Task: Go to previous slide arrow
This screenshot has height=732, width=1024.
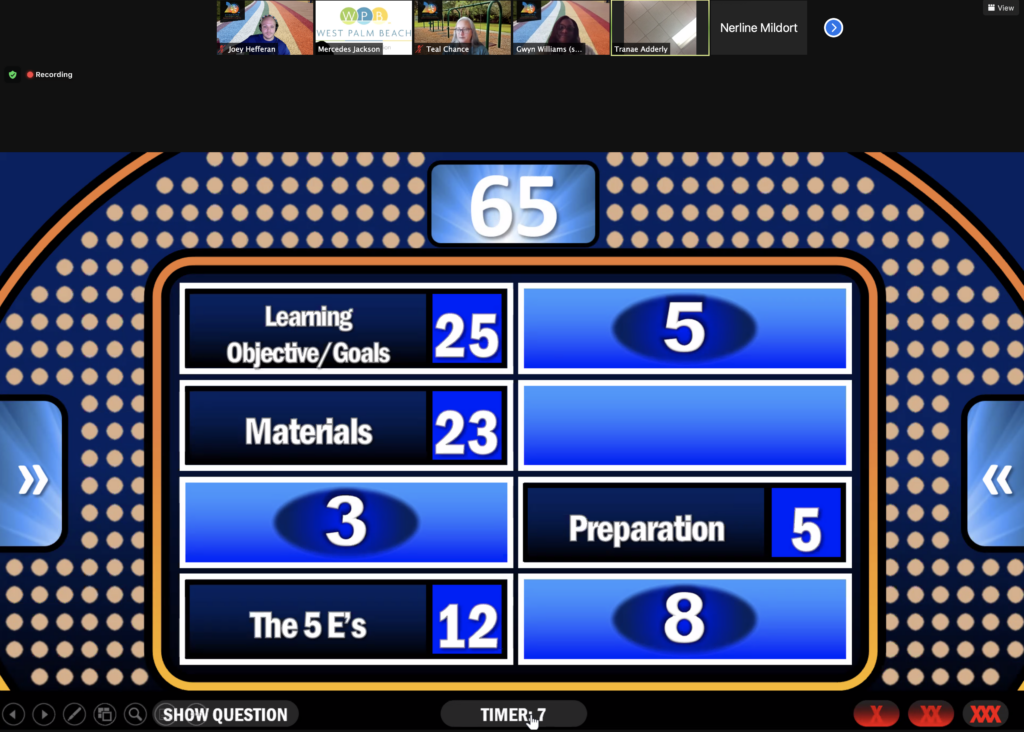Action: coord(14,714)
